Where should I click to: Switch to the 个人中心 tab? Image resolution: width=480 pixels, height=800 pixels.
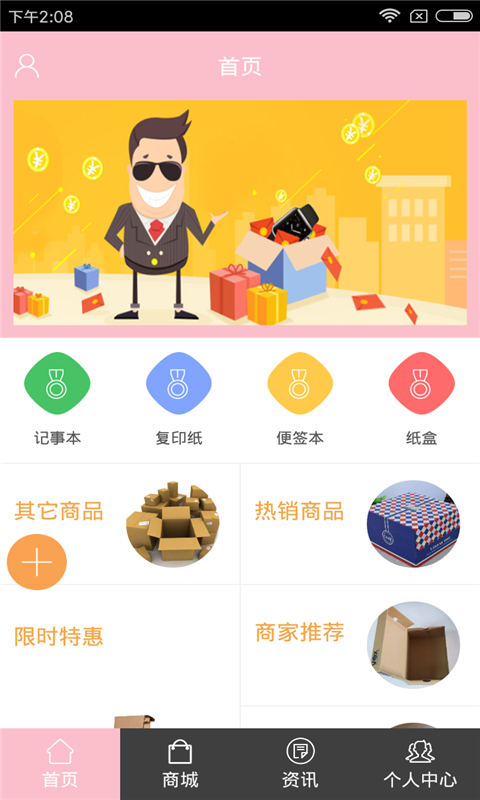click(x=420, y=764)
